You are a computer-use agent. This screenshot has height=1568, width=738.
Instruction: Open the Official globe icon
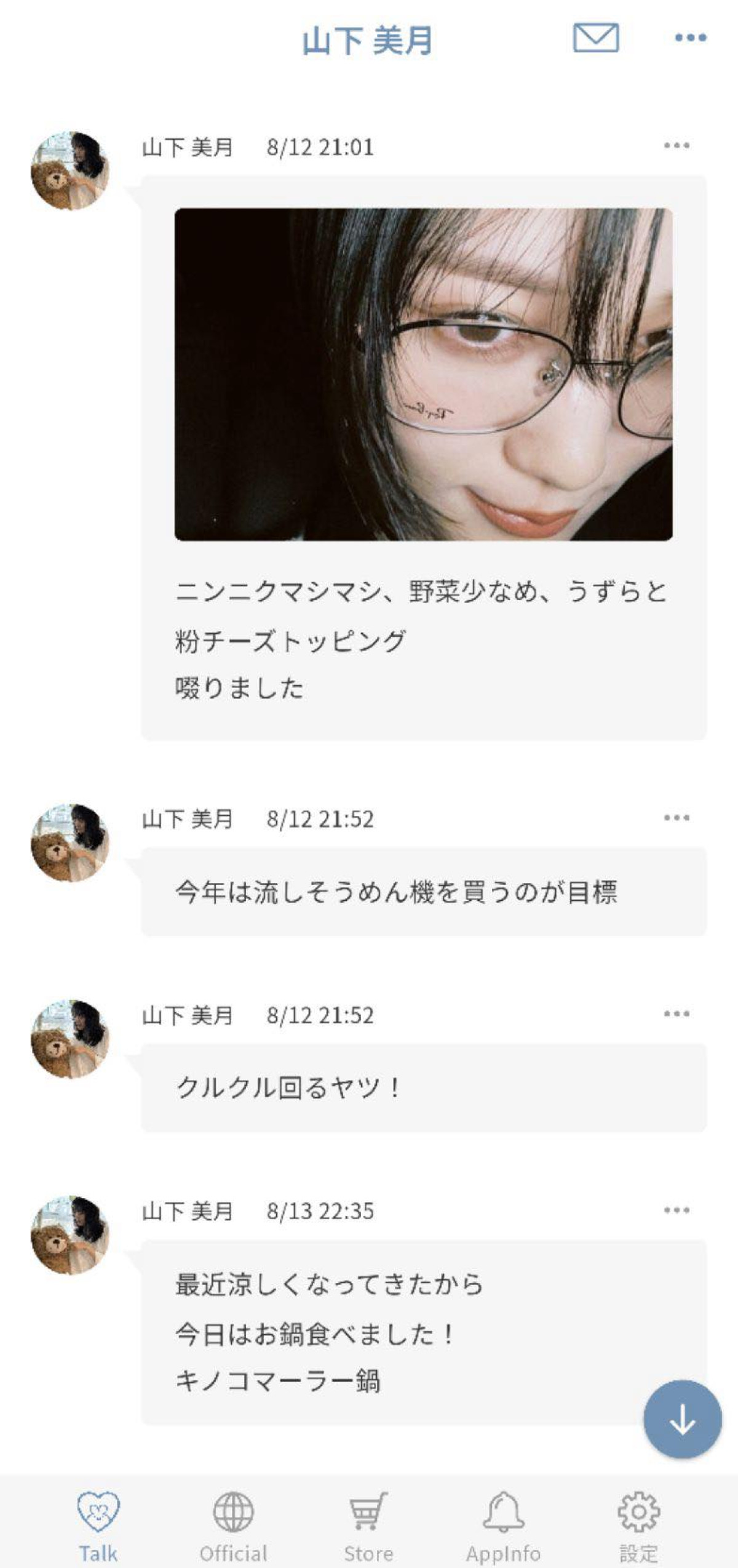[x=233, y=1511]
